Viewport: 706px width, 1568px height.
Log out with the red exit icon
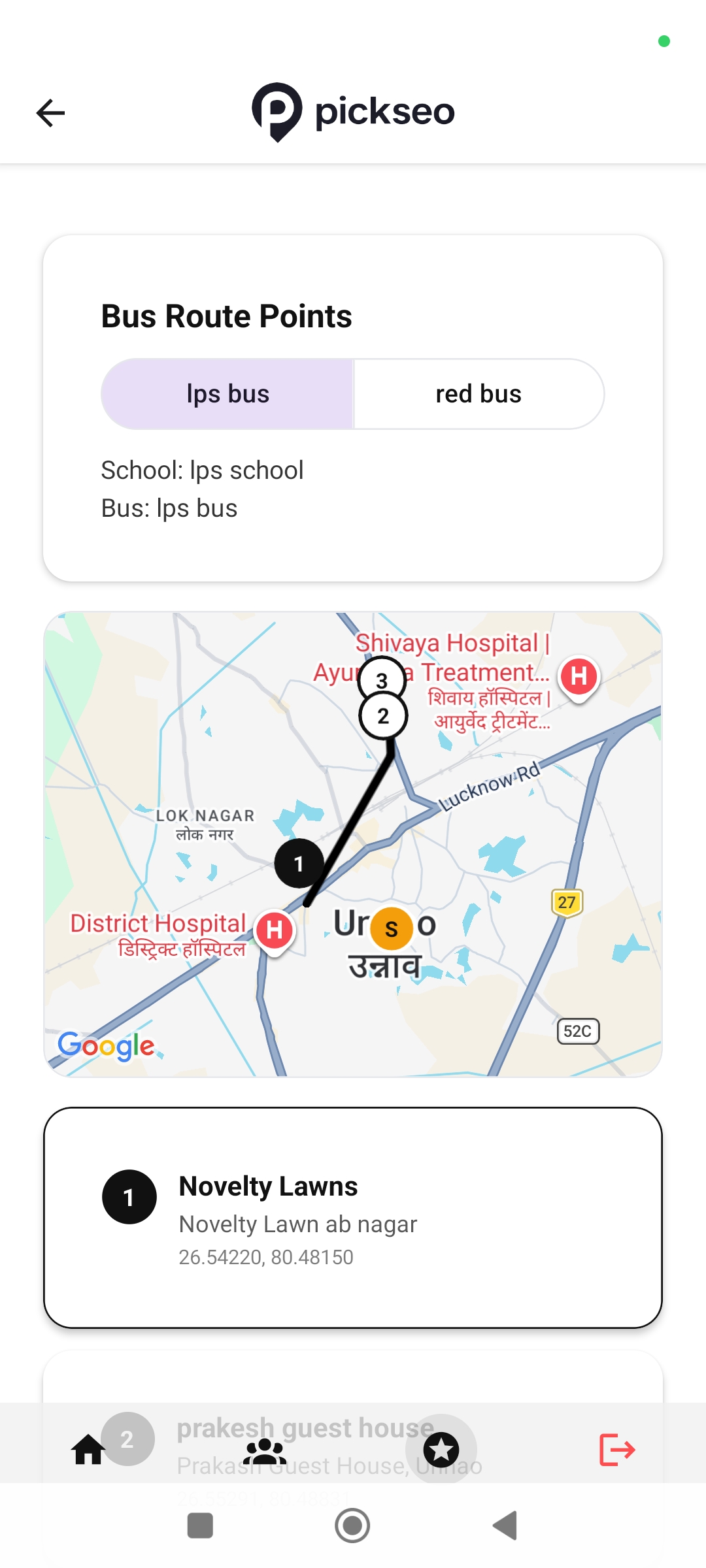pyautogui.click(x=617, y=1450)
